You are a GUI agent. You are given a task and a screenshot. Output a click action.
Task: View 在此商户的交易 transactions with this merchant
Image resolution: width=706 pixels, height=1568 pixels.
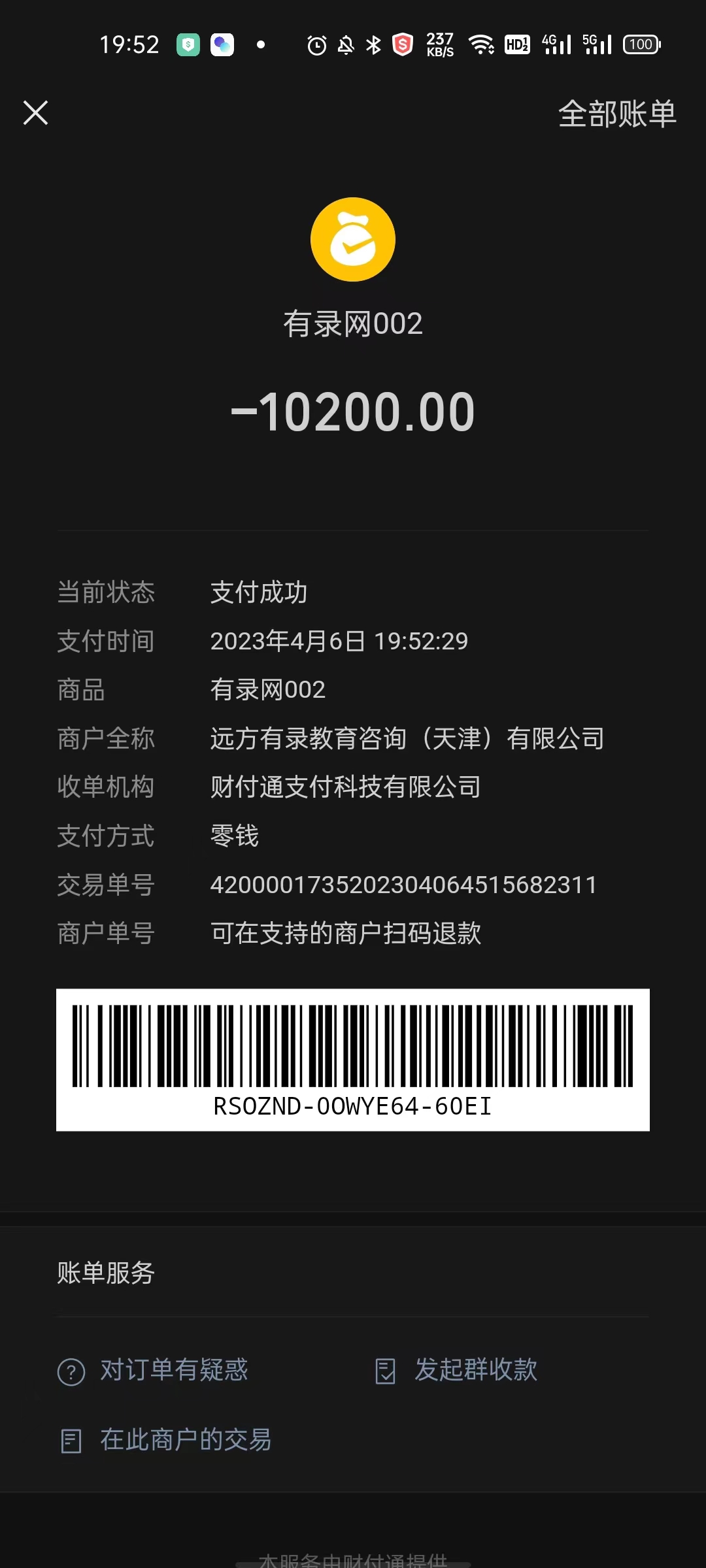tap(166, 1440)
